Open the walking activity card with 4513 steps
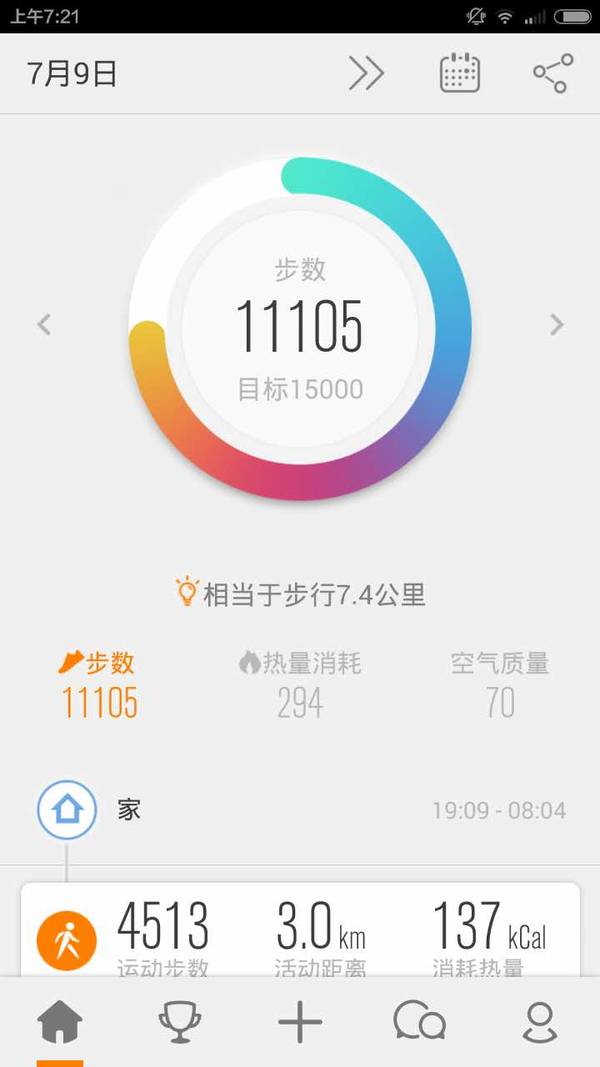The width and height of the screenshot is (600, 1067). [300, 930]
